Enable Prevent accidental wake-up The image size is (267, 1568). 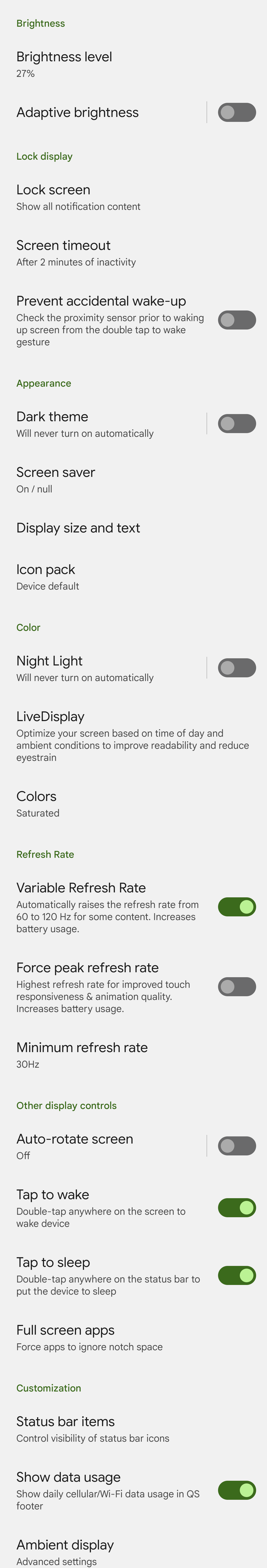pos(237,320)
